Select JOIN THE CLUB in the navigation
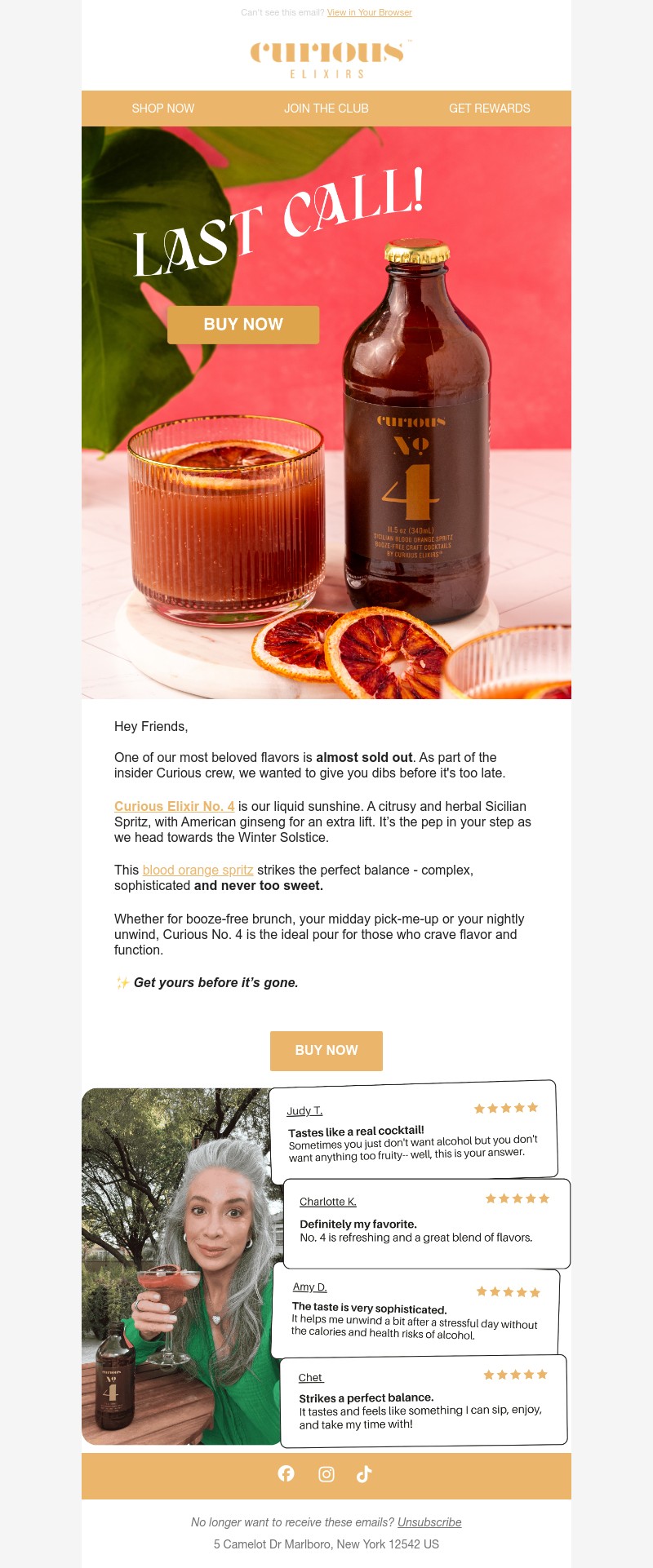The image size is (653, 1568). click(x=326, y=108)
